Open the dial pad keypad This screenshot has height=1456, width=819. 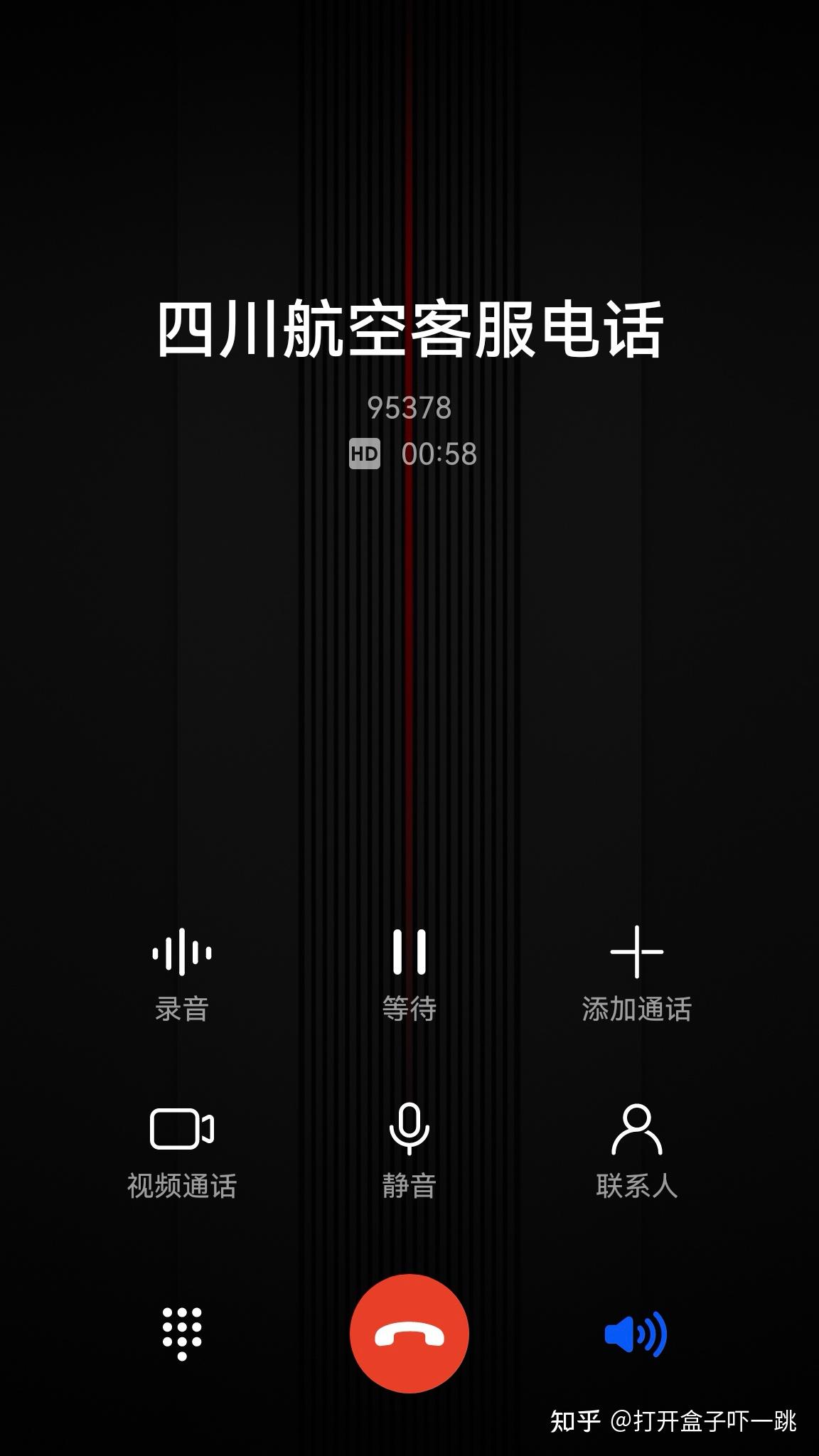point(182,1334)
